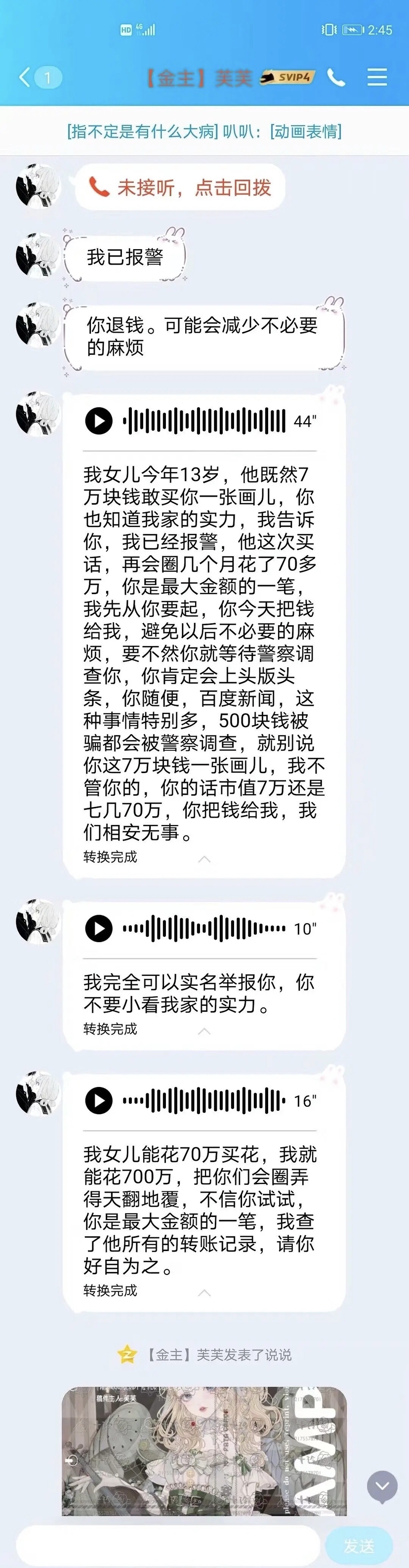This screenshot has height=1568, width=409.
Task: Tap the missed call to call back
Action: (x=180, y=187)
